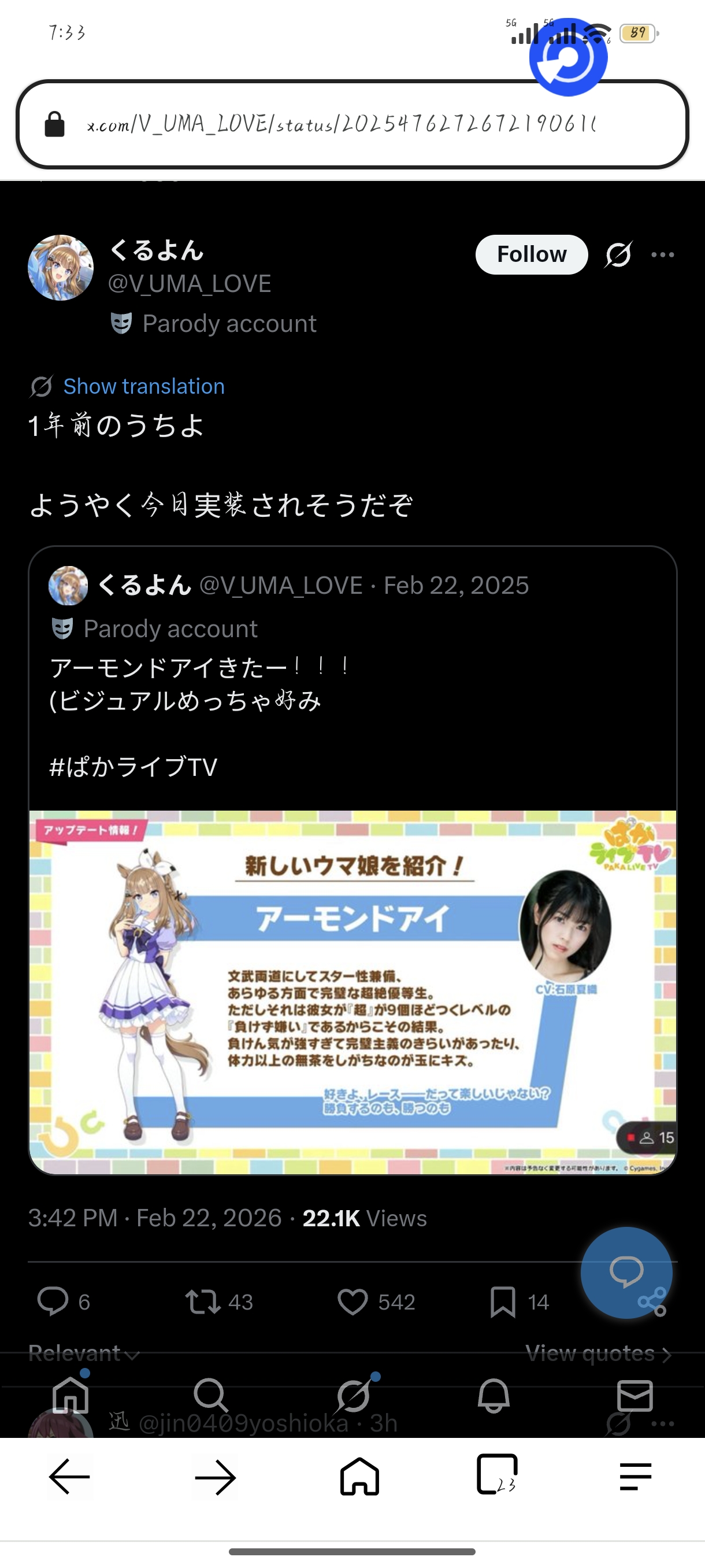The height and width of the screenshot is (1568, 705).
Task: Open the browser tabs switcher showing 23
Action: pyautogui.click(x=497, y=1475)
